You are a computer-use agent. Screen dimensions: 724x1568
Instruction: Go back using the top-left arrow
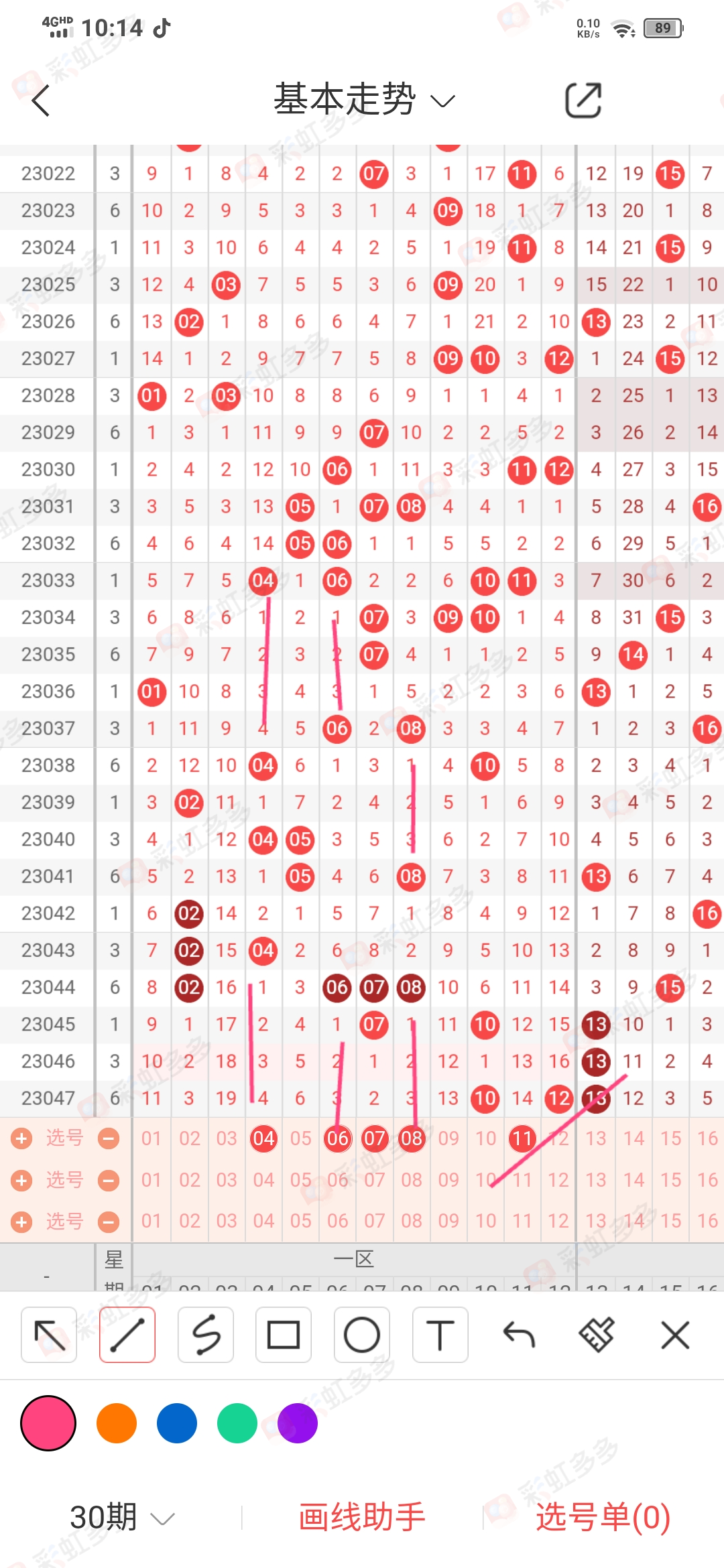point(41,101)
